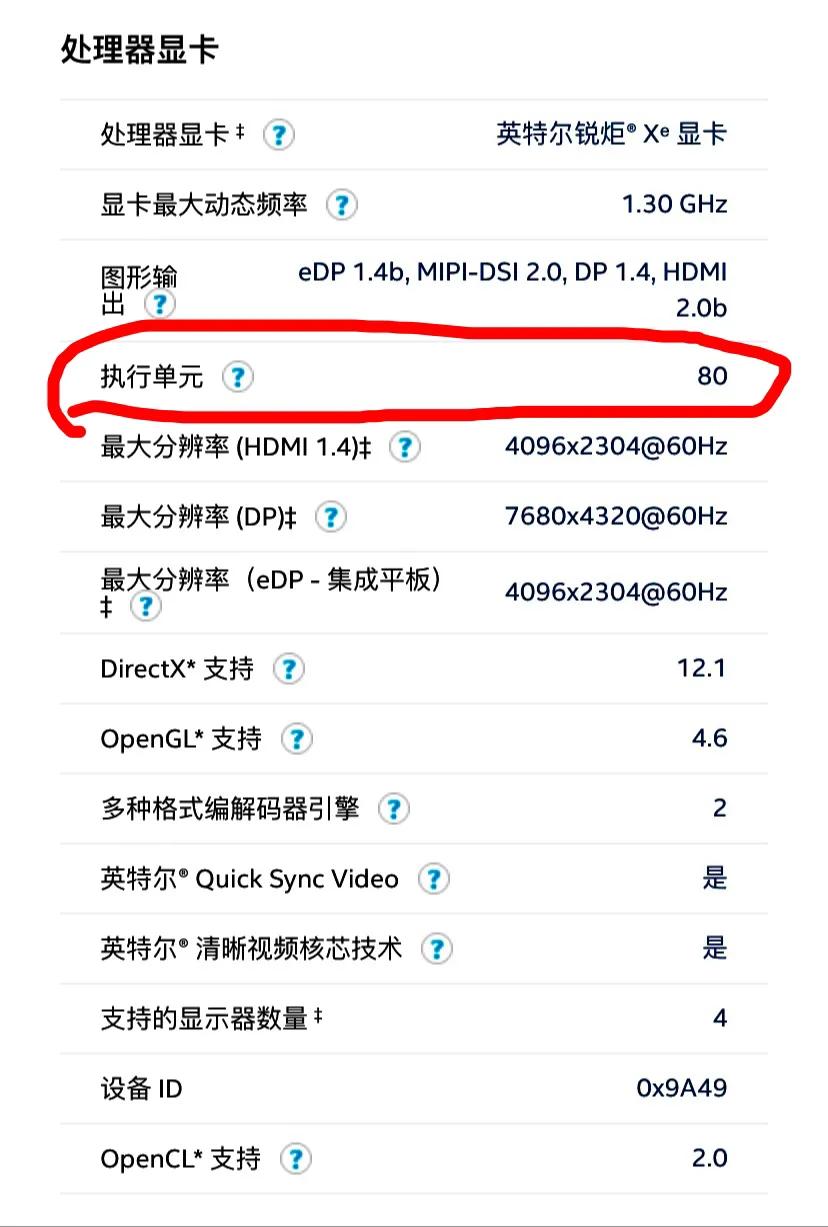Open the OpenGL 支持 tooltip icon

(295, 739)
